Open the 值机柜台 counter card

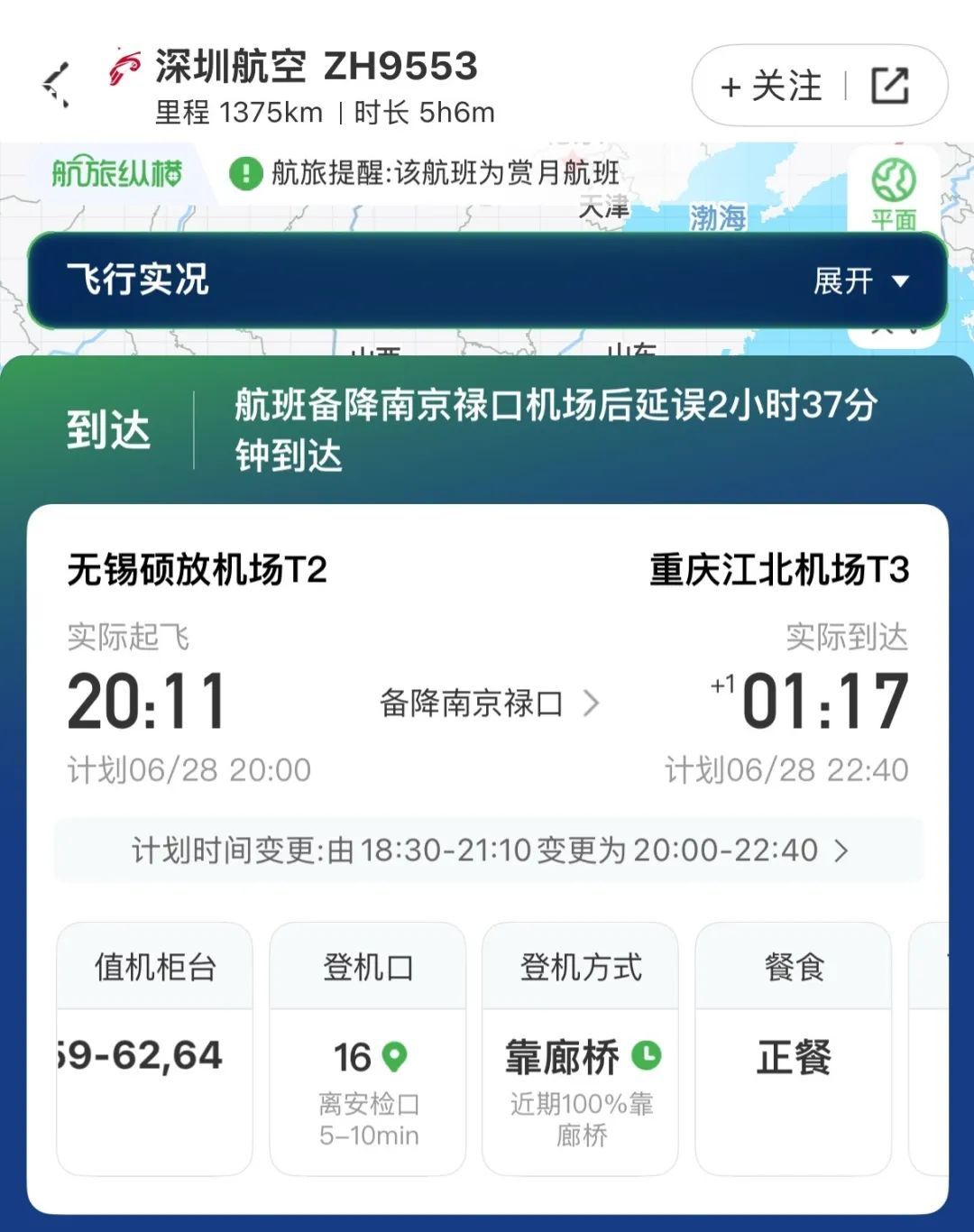pyautogui.click(x=154, y=1049)
